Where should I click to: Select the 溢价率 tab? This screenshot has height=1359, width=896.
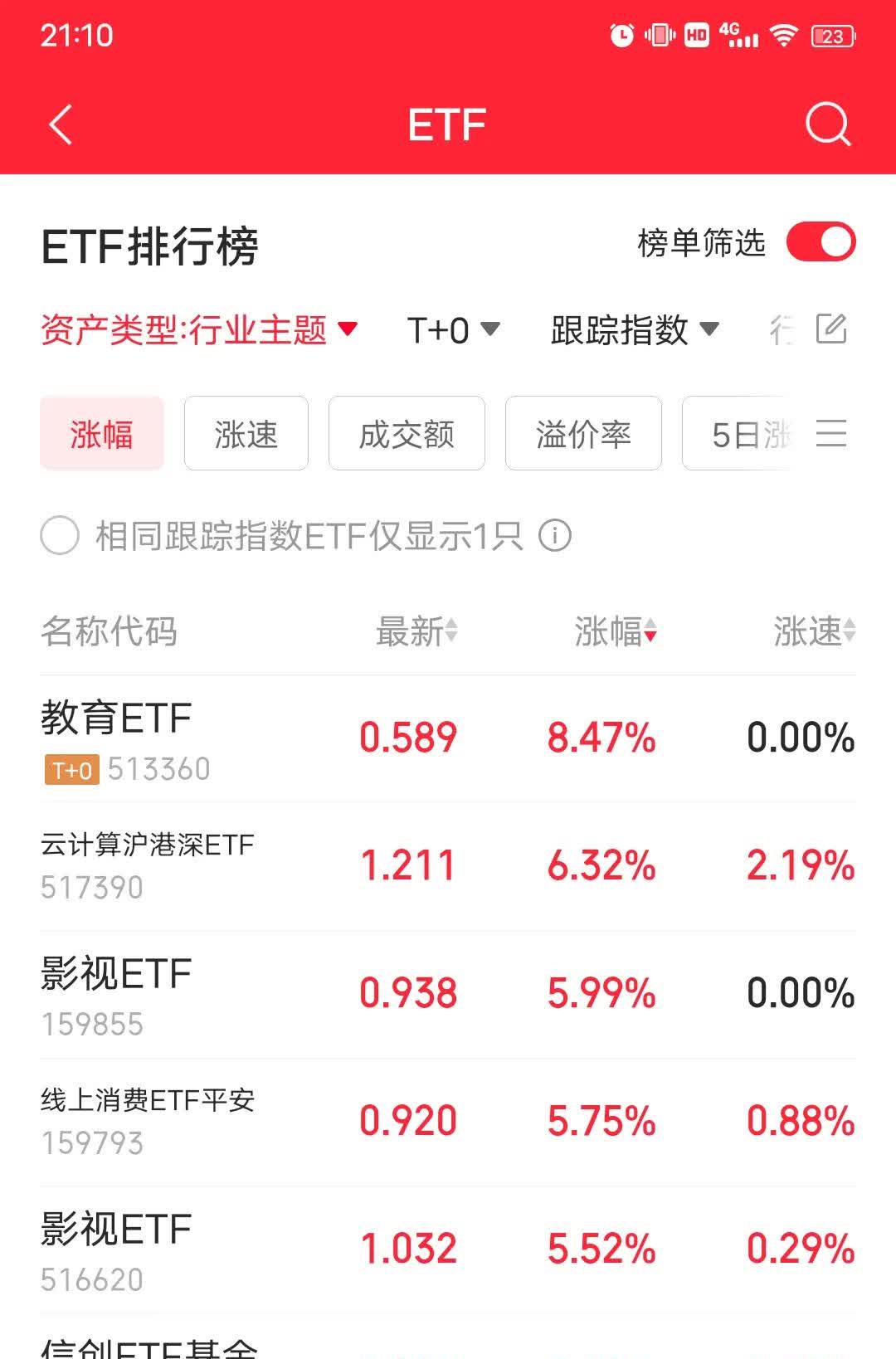click(x=583, y=434)
